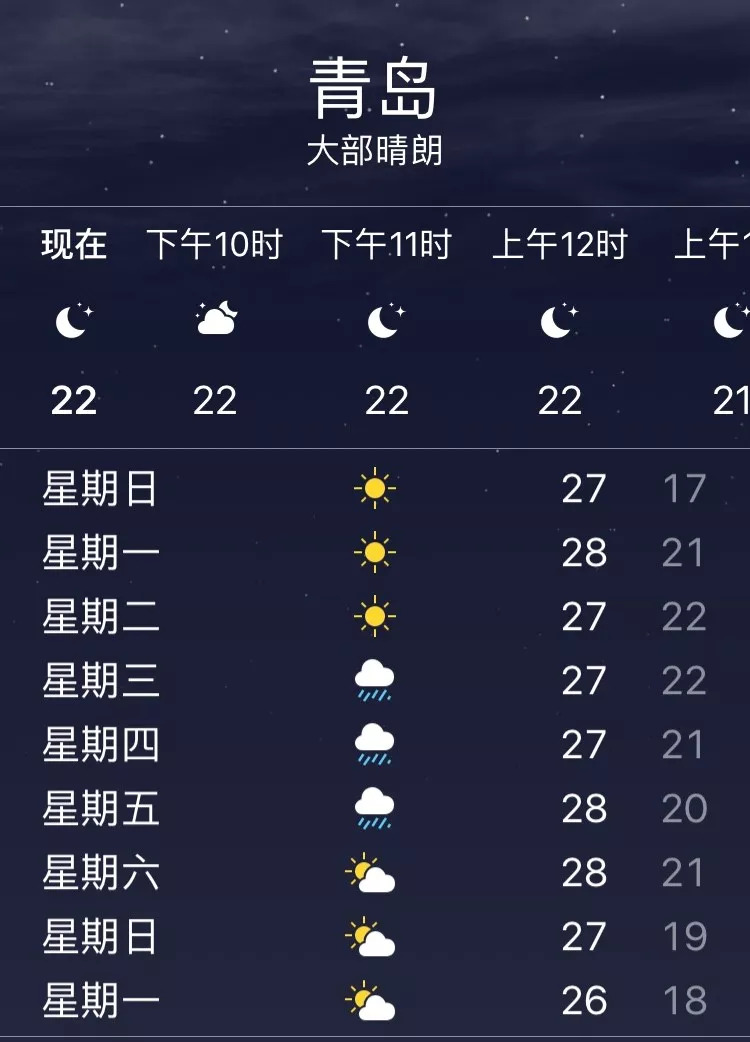Viewport: 750px width, 1042px height.
Task: Click the partly cloudy icon for second 星期日
Action: (371, 936)
